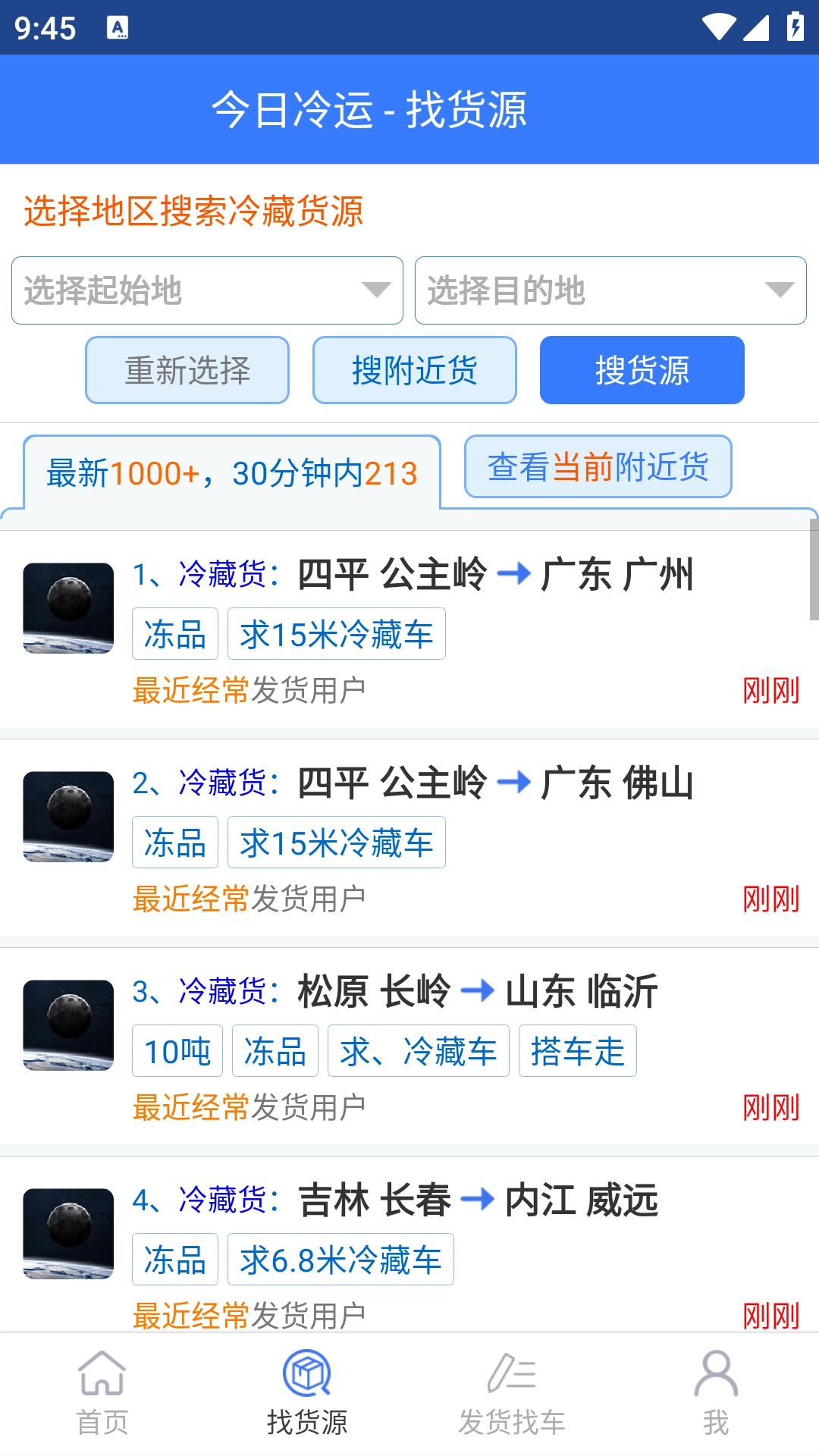
Task: Open the 选择起始地 origin dropdown
Action: pos(206,290)
